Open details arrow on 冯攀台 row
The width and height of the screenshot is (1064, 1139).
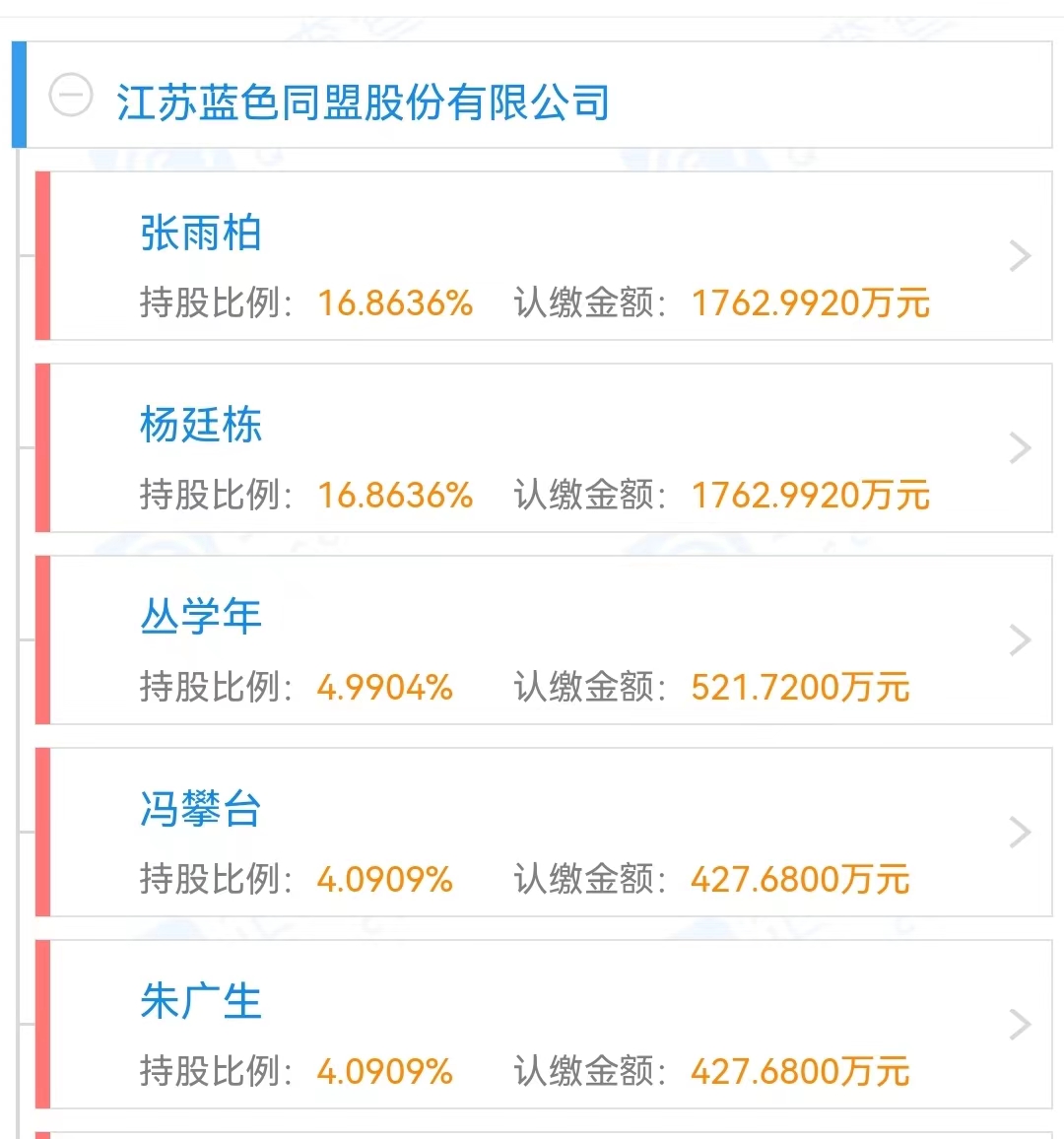click(x=1019, y=832)
